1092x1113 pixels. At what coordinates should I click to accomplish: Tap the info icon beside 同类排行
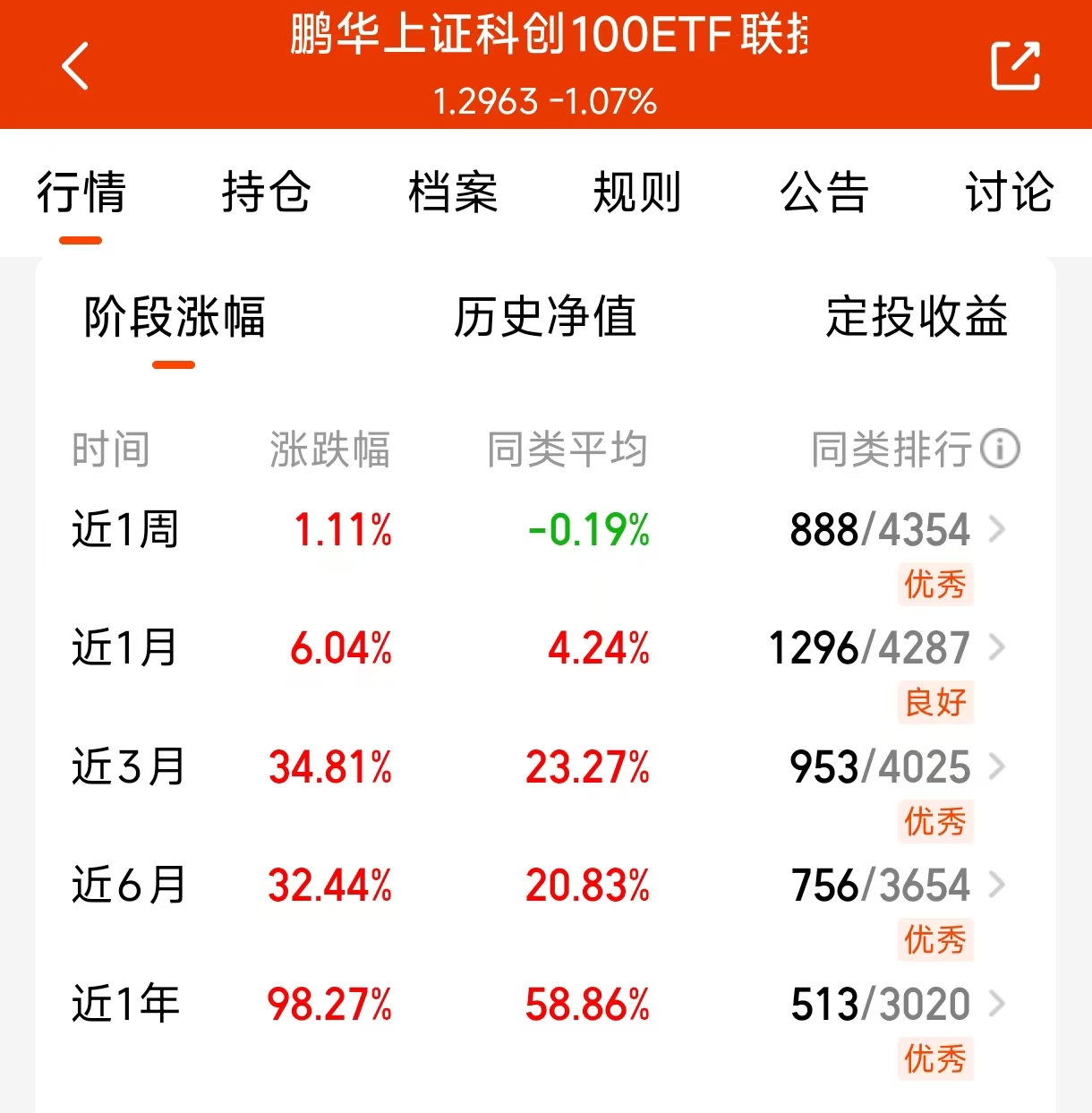point(1000,449)
